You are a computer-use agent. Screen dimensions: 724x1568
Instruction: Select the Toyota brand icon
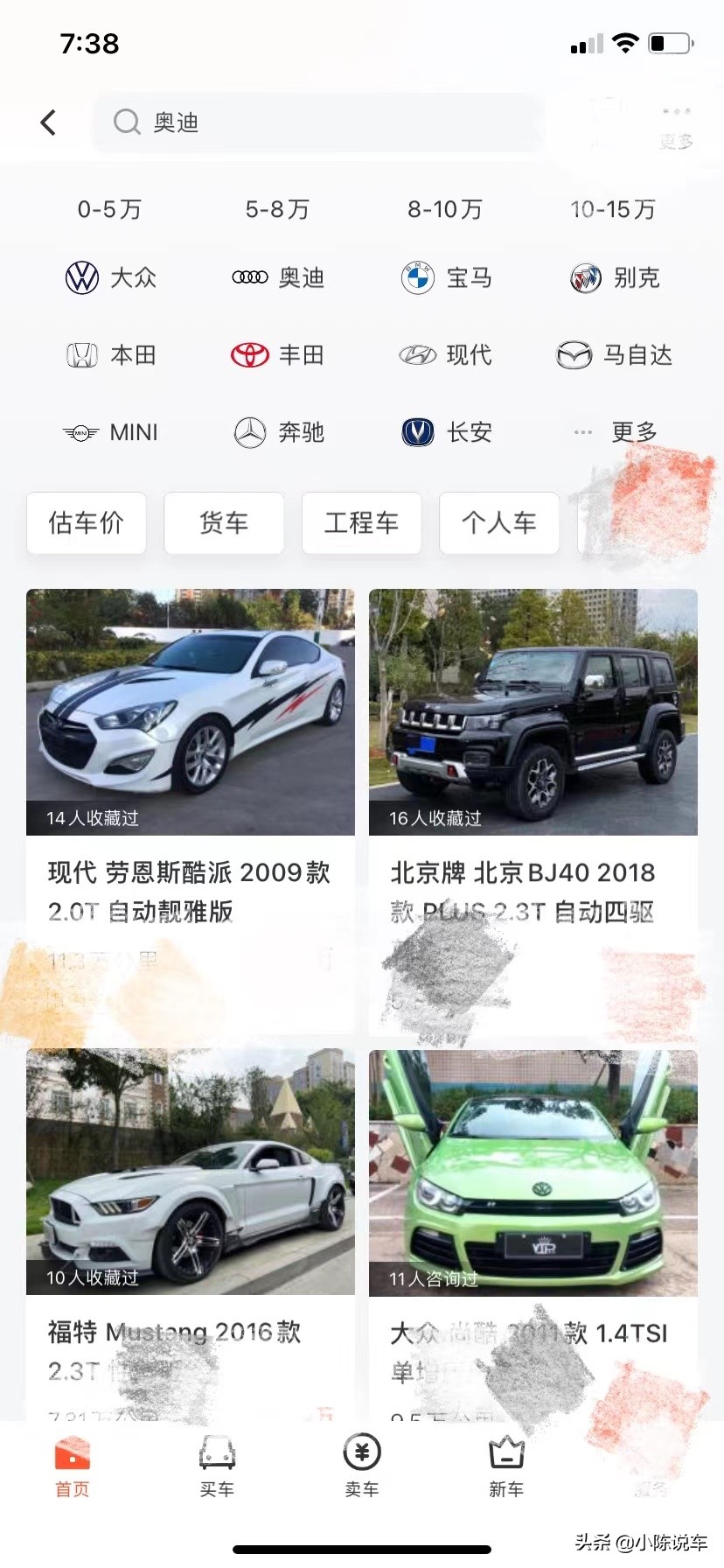[249, 355]
